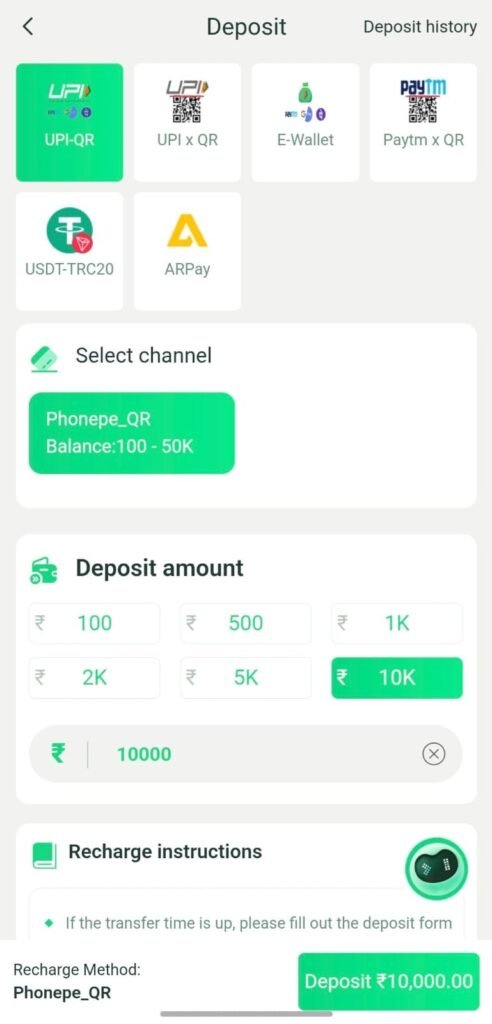Clear the entered deposit amount
This screenshot has height=1024, width=492.
point(434,754)
